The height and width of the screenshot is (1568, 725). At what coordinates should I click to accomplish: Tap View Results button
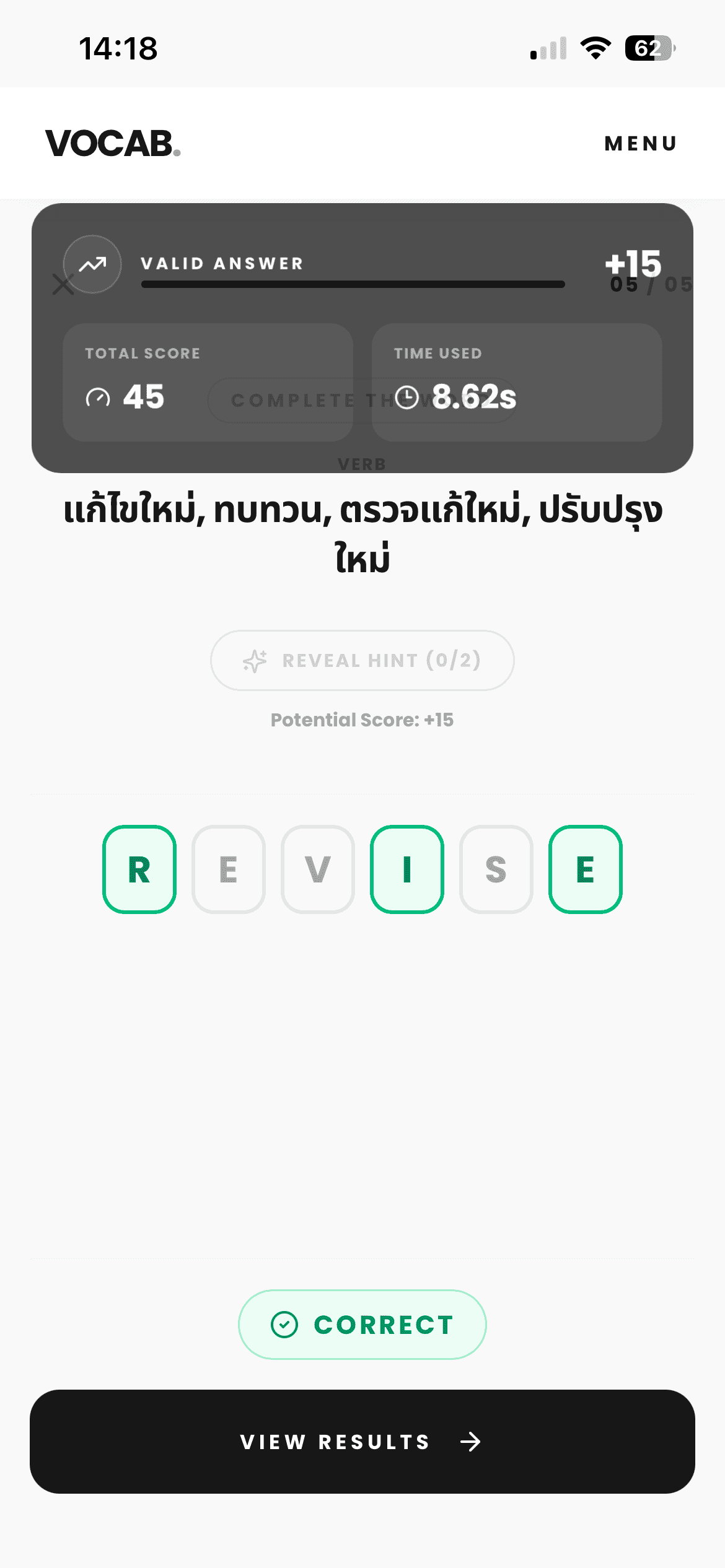pos(362,1442)
